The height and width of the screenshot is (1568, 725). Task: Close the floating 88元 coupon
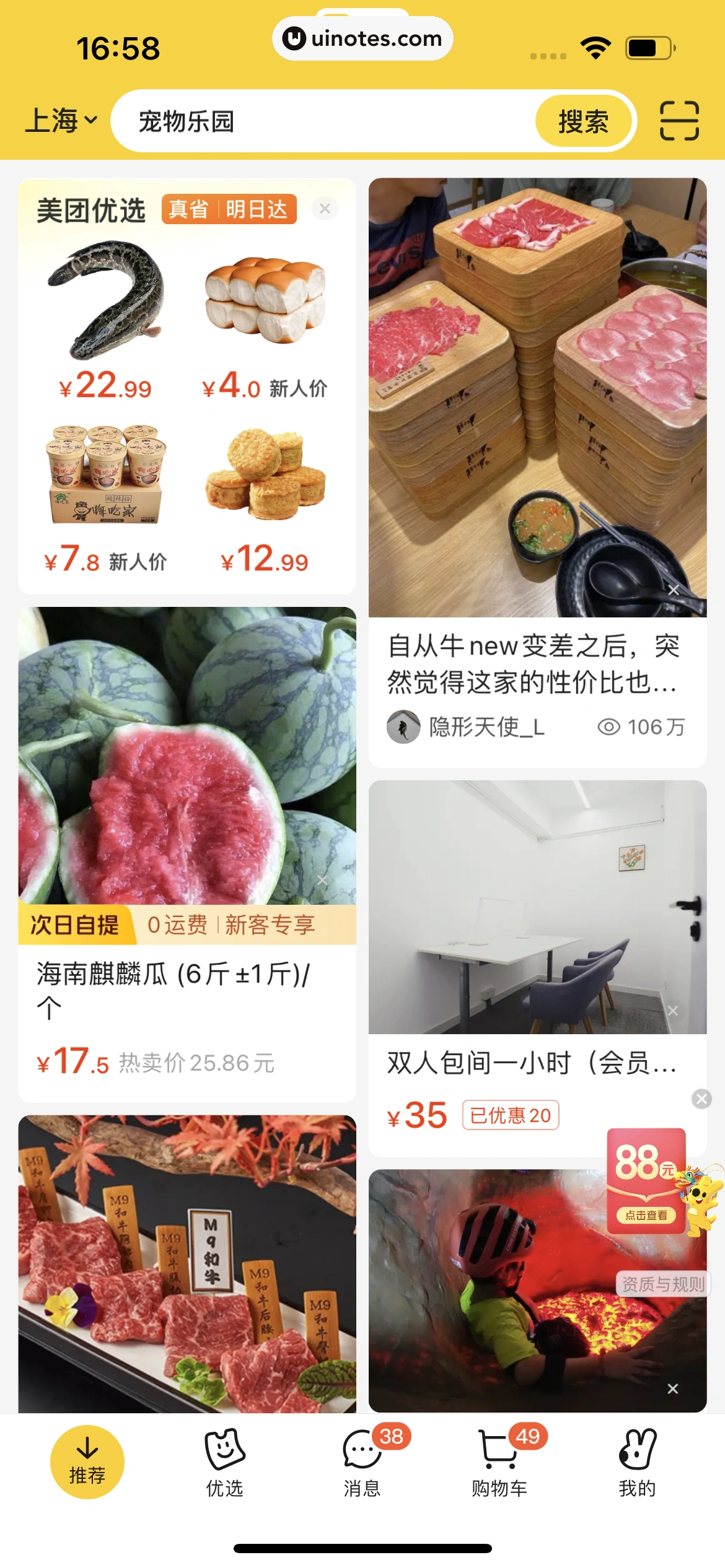click(701, 1099)
